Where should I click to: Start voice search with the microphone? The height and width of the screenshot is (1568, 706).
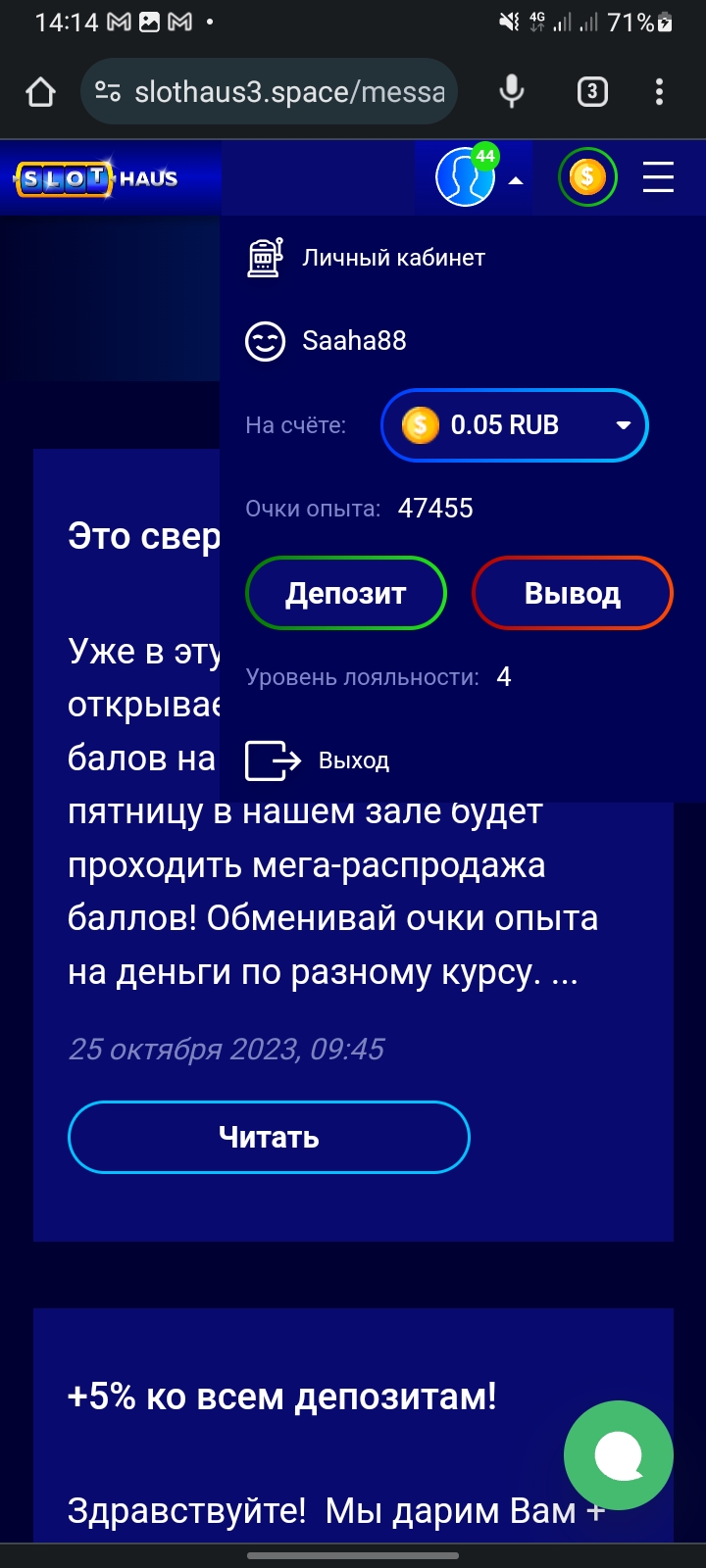(511, 92)
